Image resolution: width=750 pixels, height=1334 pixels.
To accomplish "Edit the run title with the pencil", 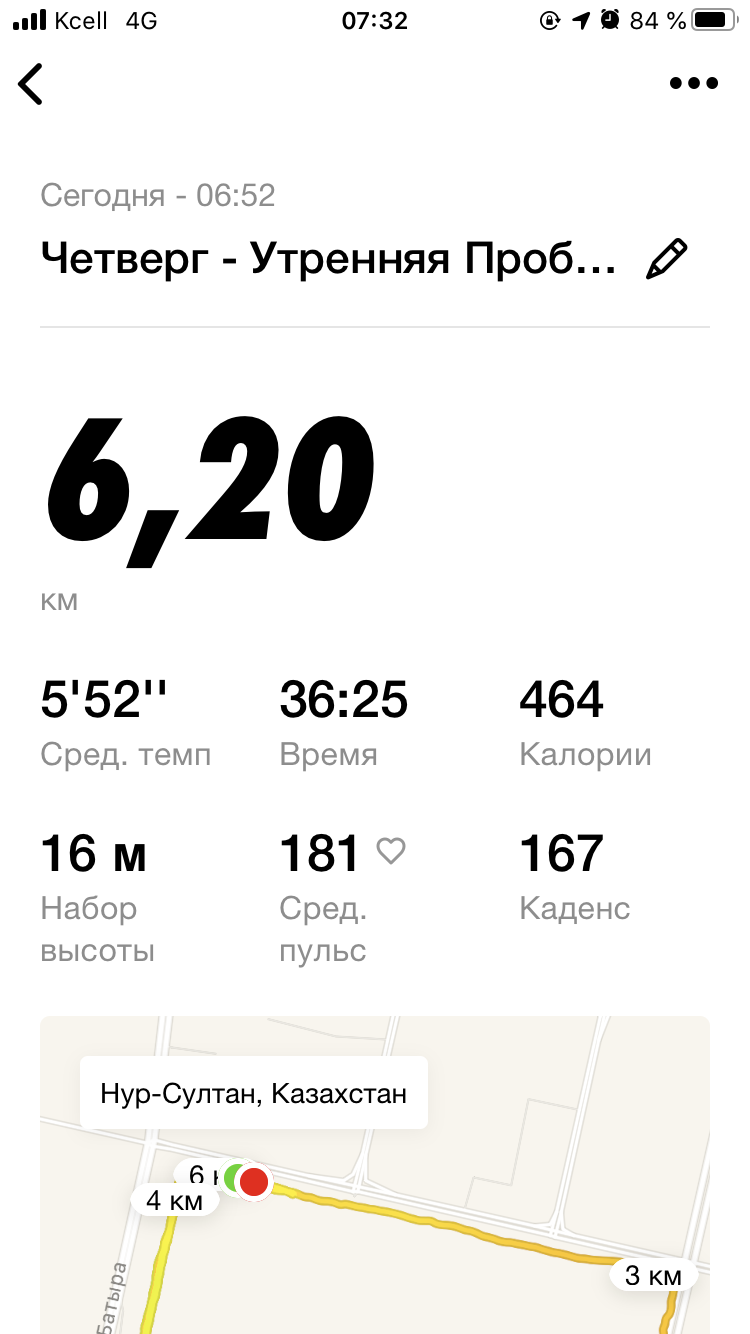I will pyautogui.click(x=667, y=259).
